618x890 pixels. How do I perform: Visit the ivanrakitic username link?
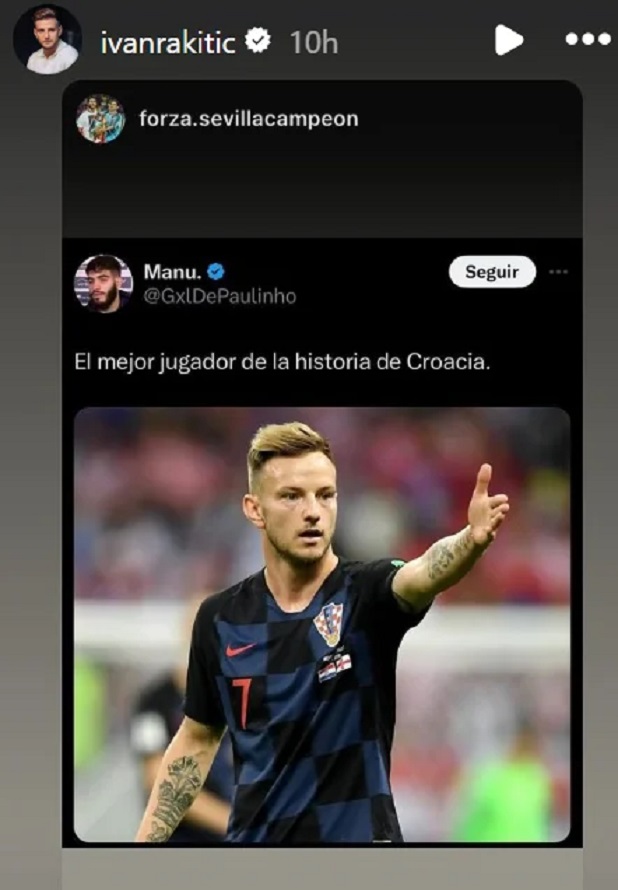click(x=168, y=42)
